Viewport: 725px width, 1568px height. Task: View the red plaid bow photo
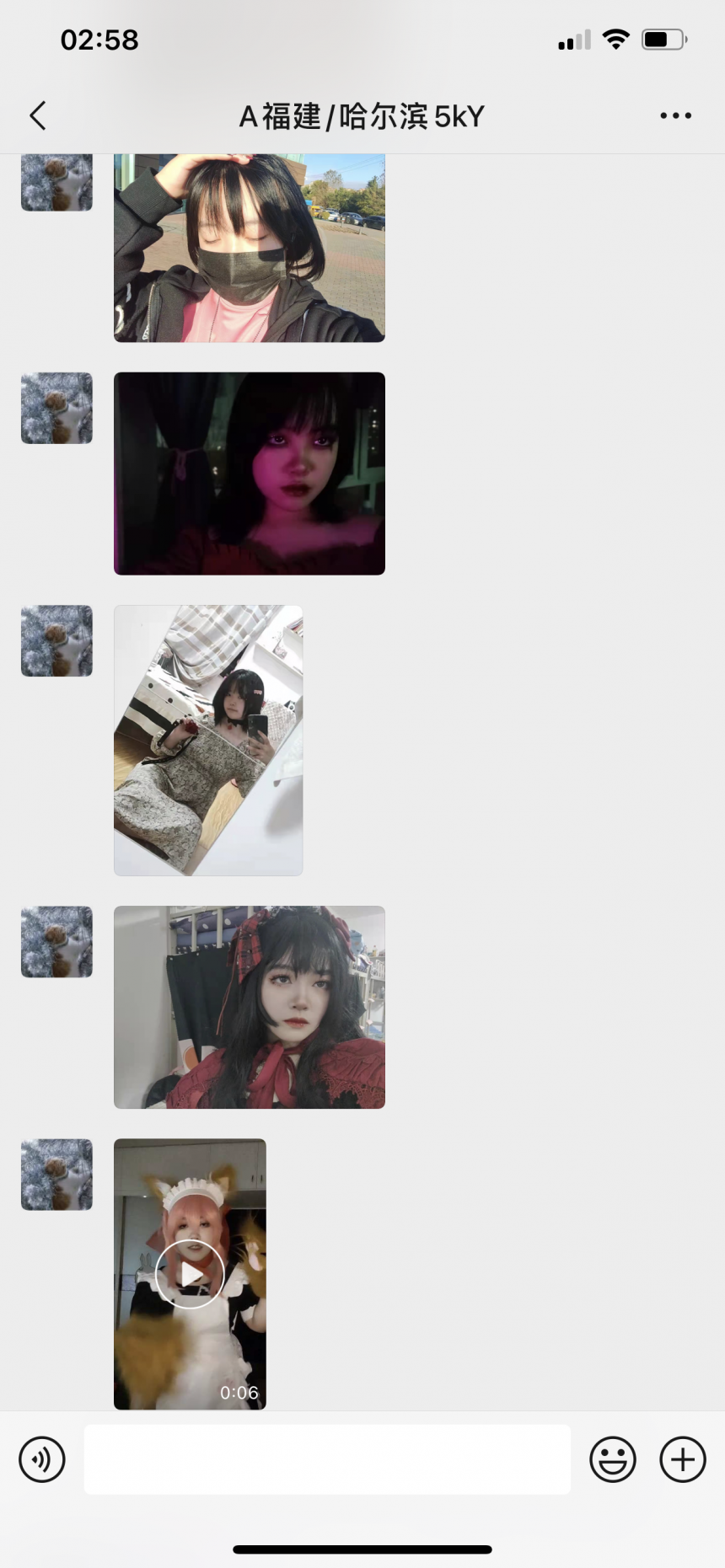[x=249, y=1007]
